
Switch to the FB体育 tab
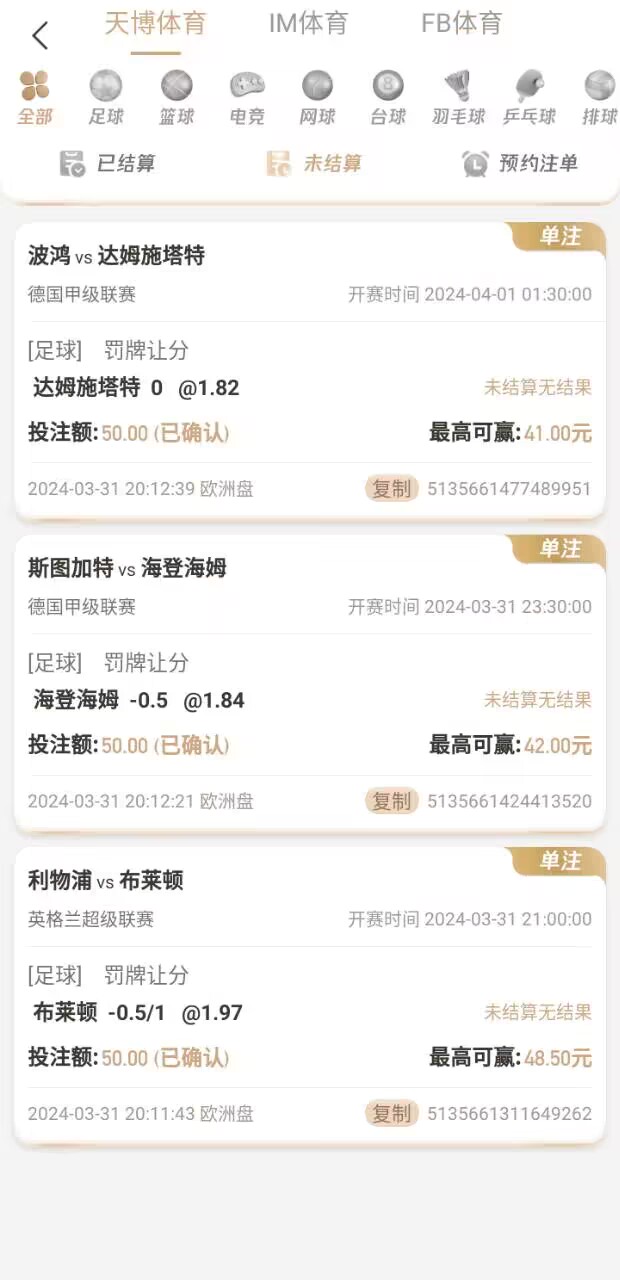pyautogui.click(x=461, y=24)
